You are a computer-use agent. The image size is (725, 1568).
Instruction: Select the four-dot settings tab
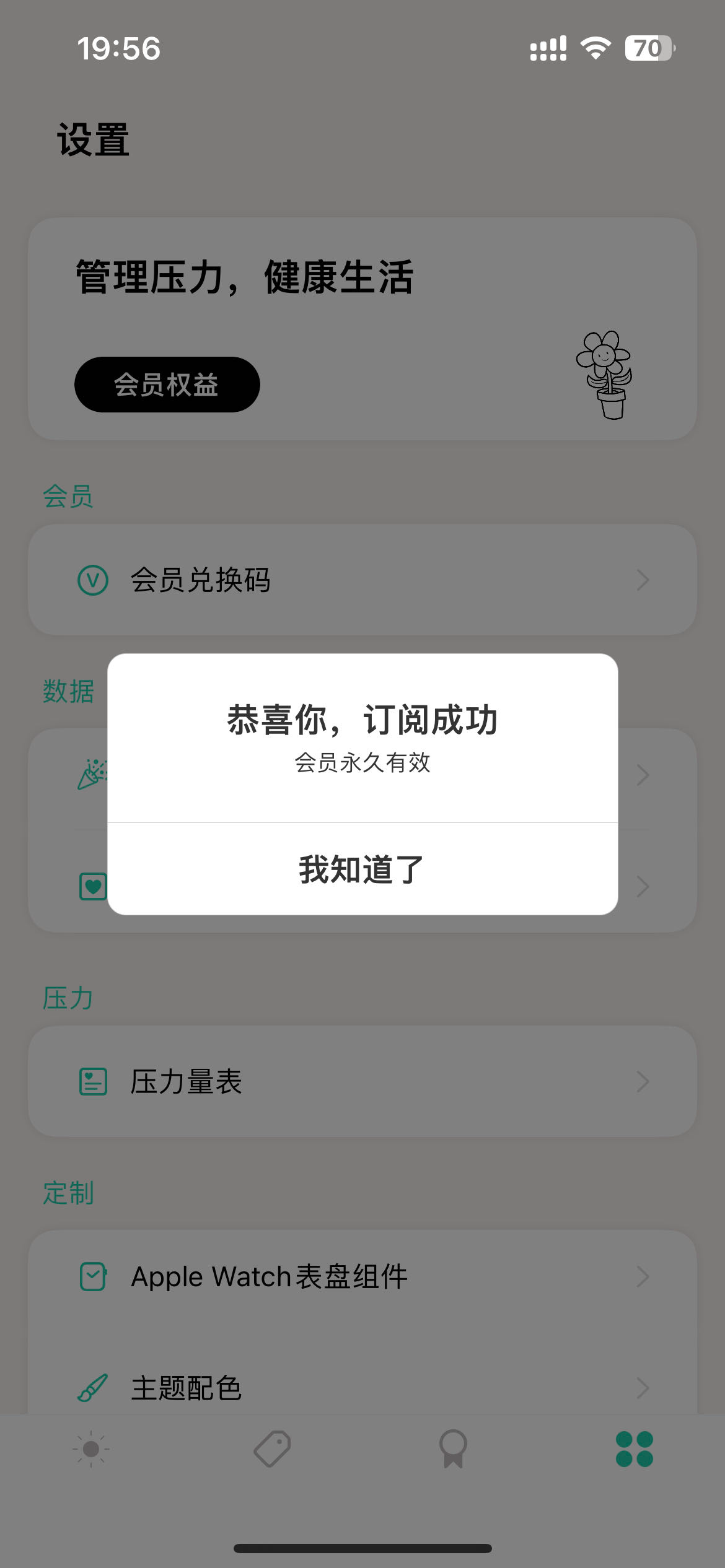point(634,1449)
